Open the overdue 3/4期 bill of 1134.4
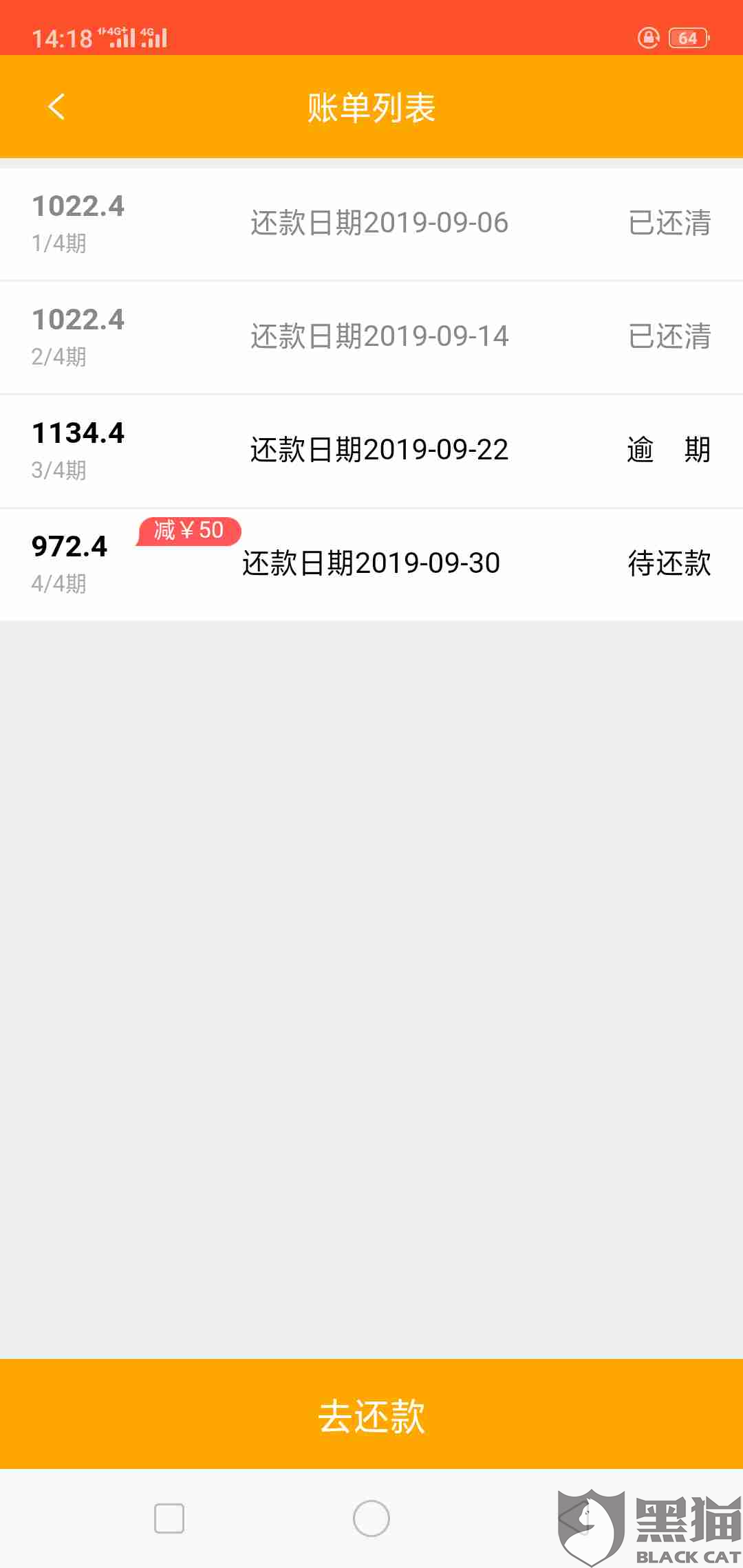Image resolution: width=743 pixels, height=1568 pixels. pos(371,451)
